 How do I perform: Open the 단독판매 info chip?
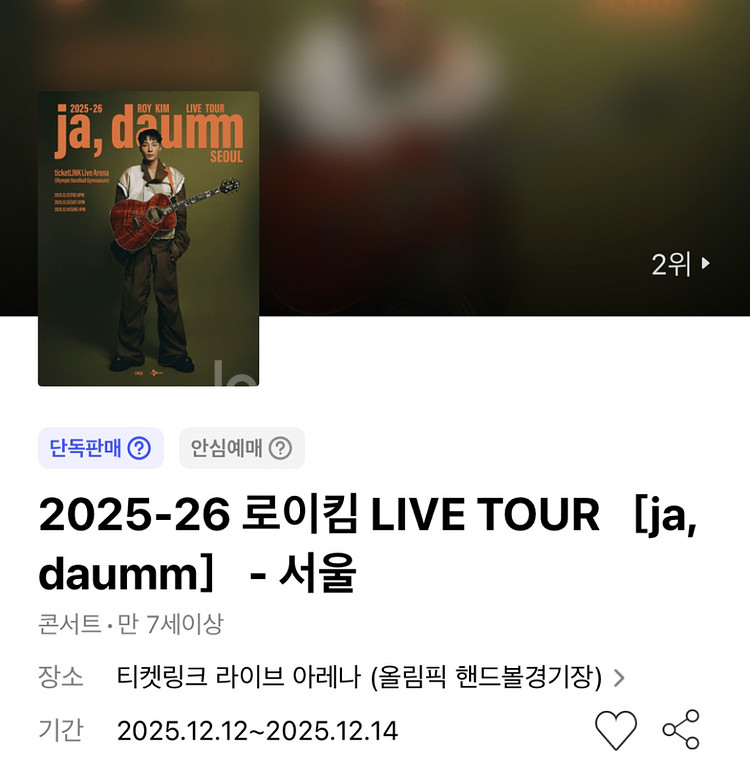100,448
